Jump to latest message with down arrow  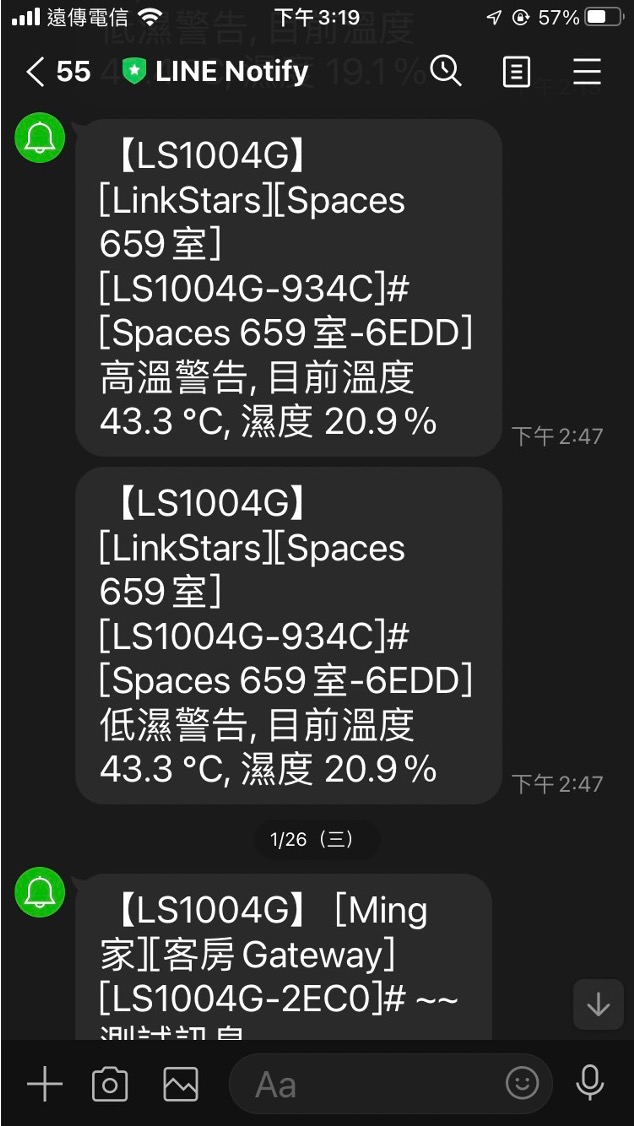[x=598, y=1005]
